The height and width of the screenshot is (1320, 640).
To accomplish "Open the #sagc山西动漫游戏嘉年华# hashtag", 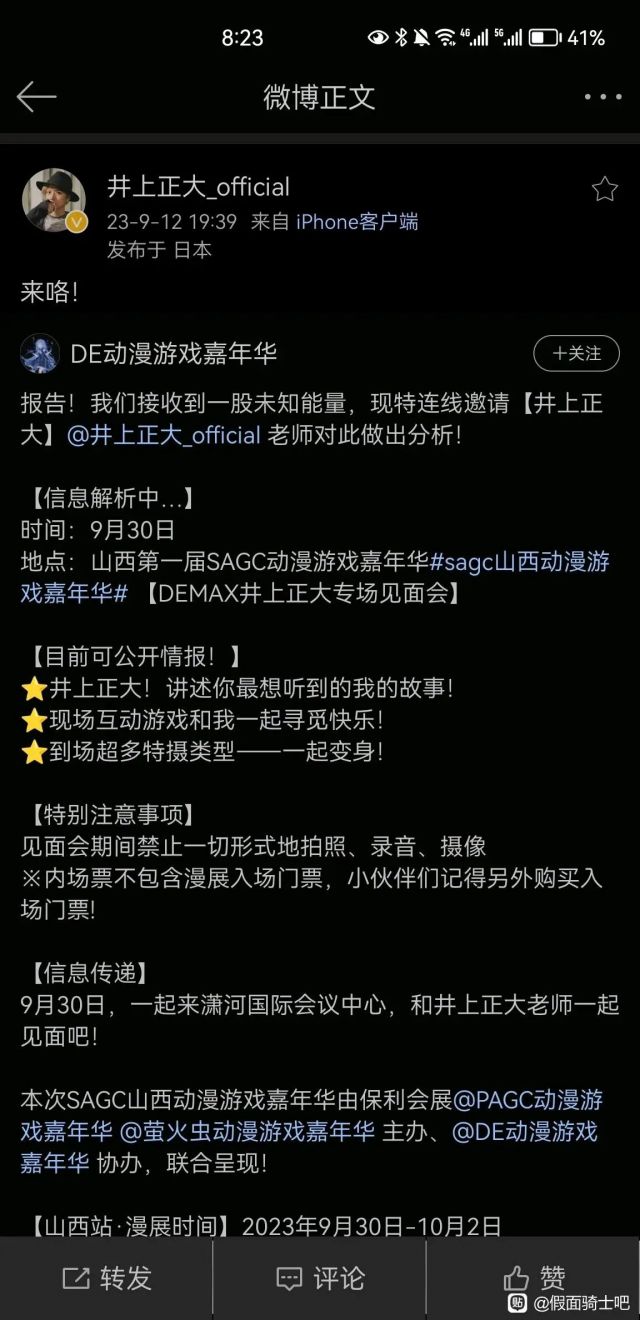I will [315, 577].
